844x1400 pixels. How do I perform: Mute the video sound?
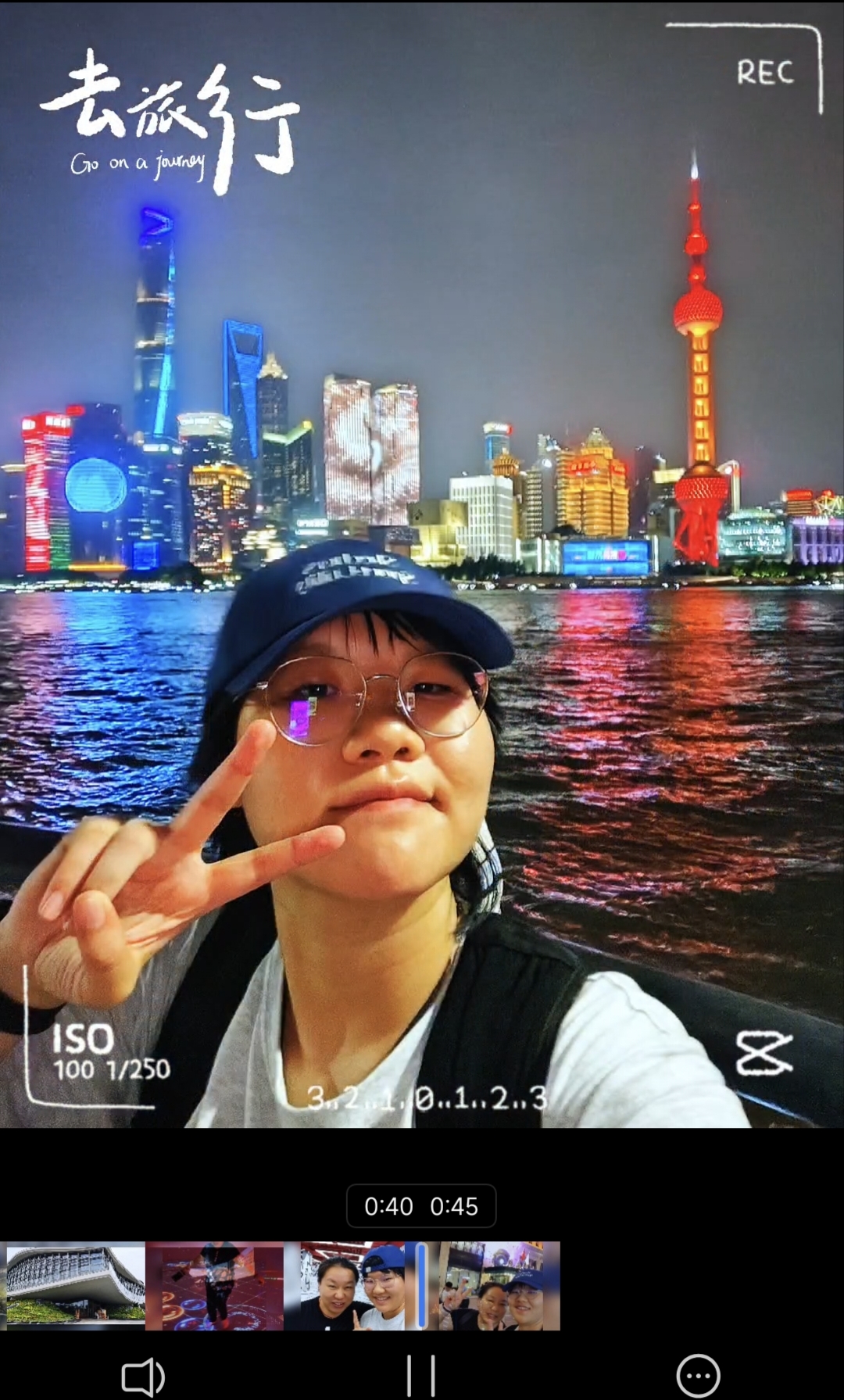(x=143, y=1377)
